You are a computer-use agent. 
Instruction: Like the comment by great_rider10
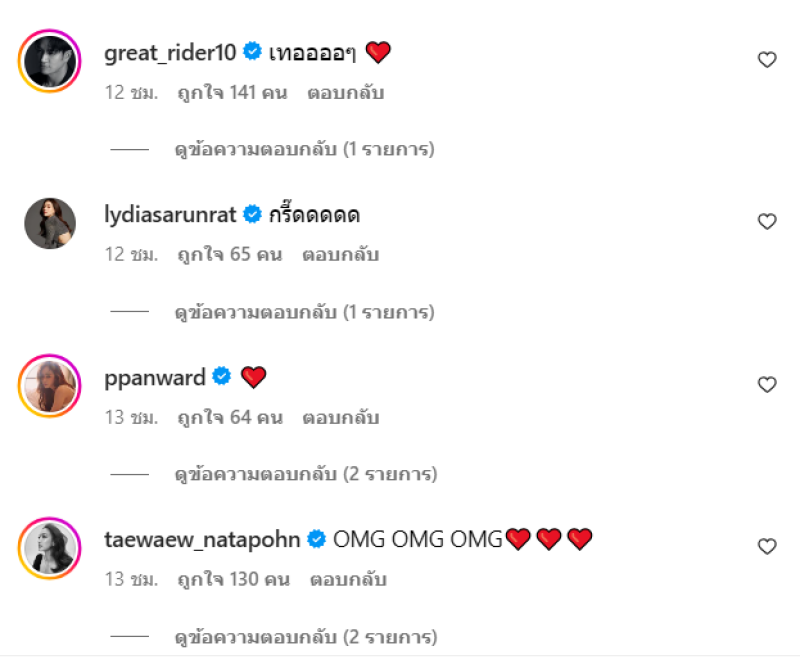coord(767,60)
